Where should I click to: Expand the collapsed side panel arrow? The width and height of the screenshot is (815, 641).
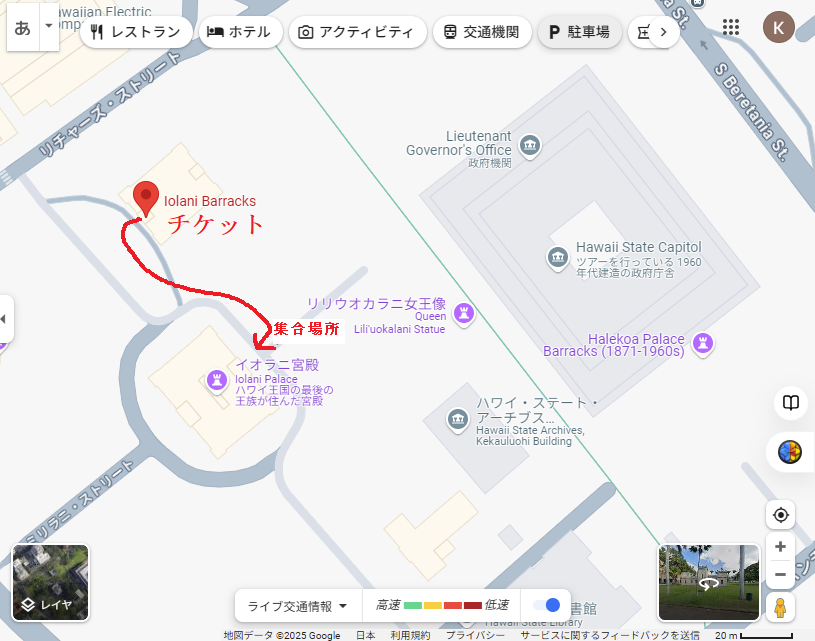(4, 318)
